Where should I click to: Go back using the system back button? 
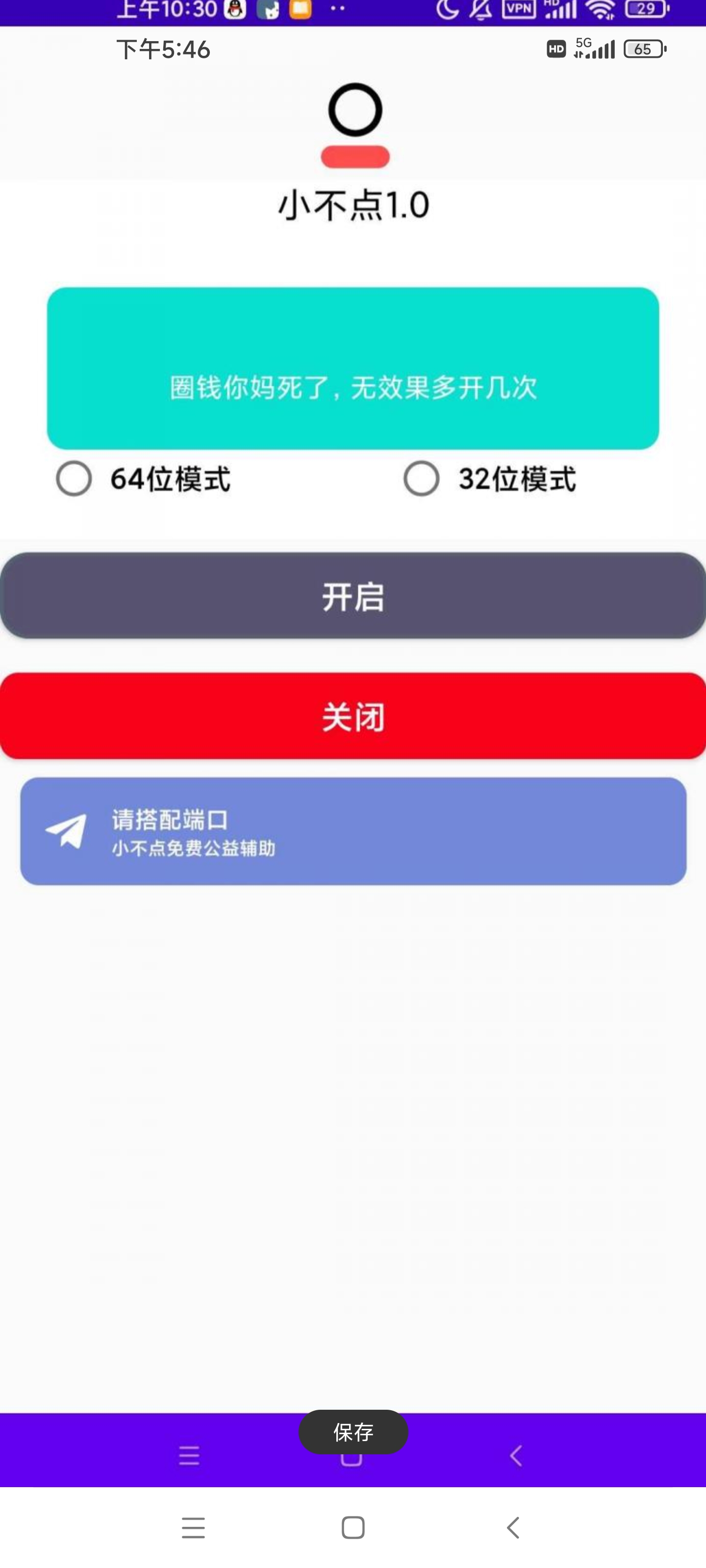pyautogui.click(x=513, y=1527)
